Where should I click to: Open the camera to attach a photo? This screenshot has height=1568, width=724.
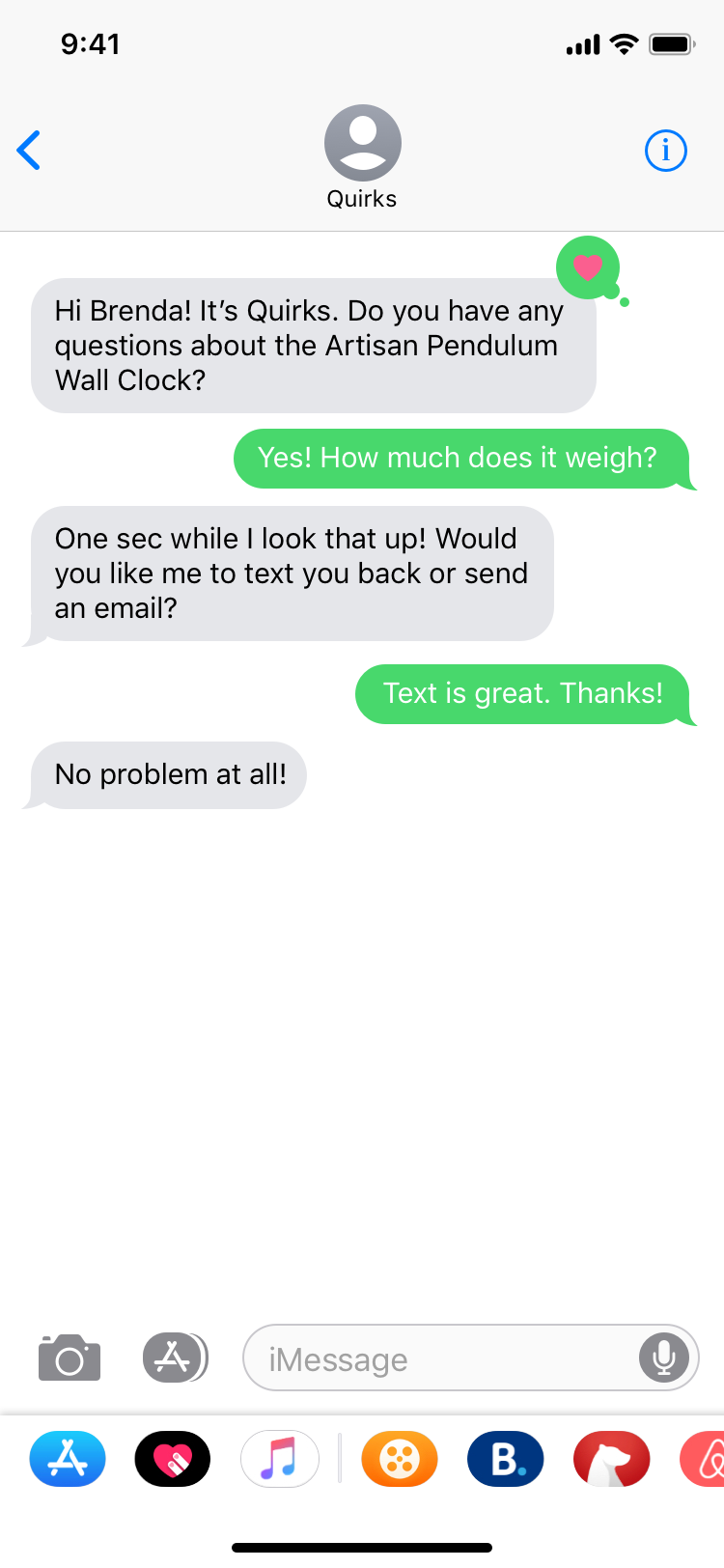click(70, 1358)
